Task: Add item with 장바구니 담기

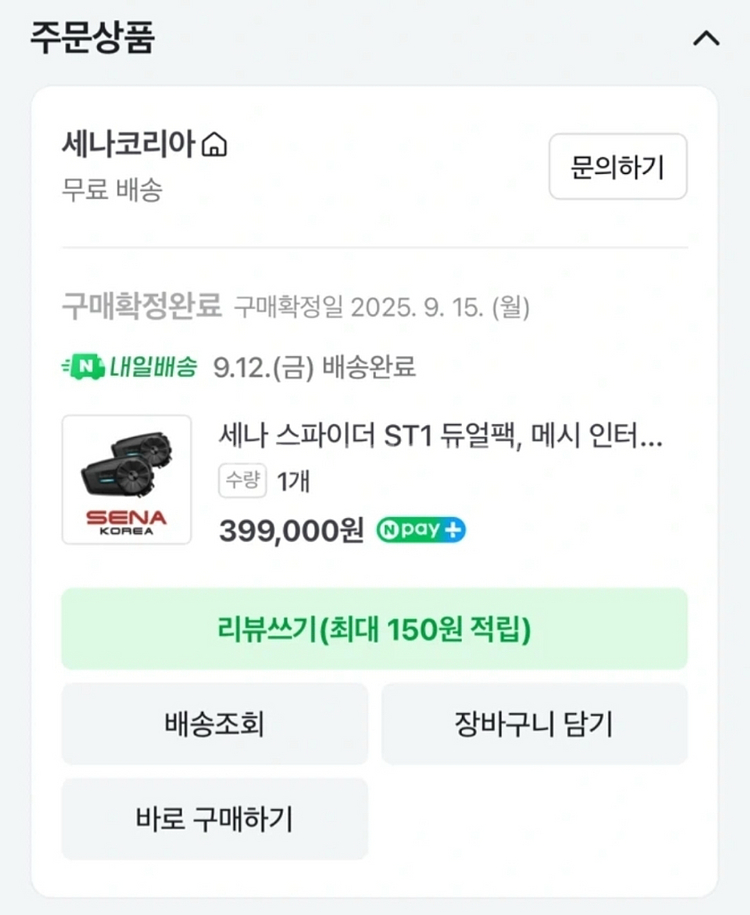Action: coord(534,724)
